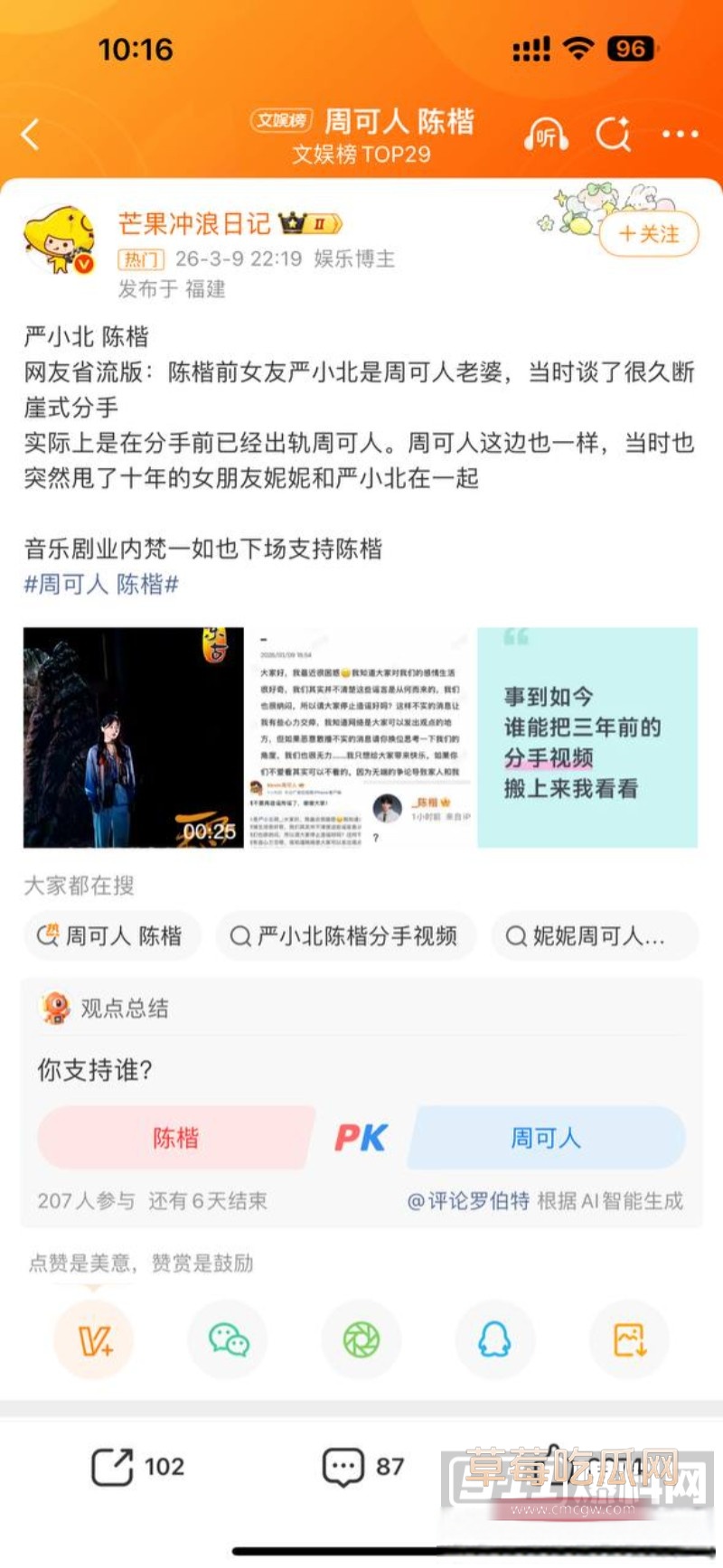Tap the back arrow in the top bar
Screen dimensions: 723x1568
pos(29,134)
